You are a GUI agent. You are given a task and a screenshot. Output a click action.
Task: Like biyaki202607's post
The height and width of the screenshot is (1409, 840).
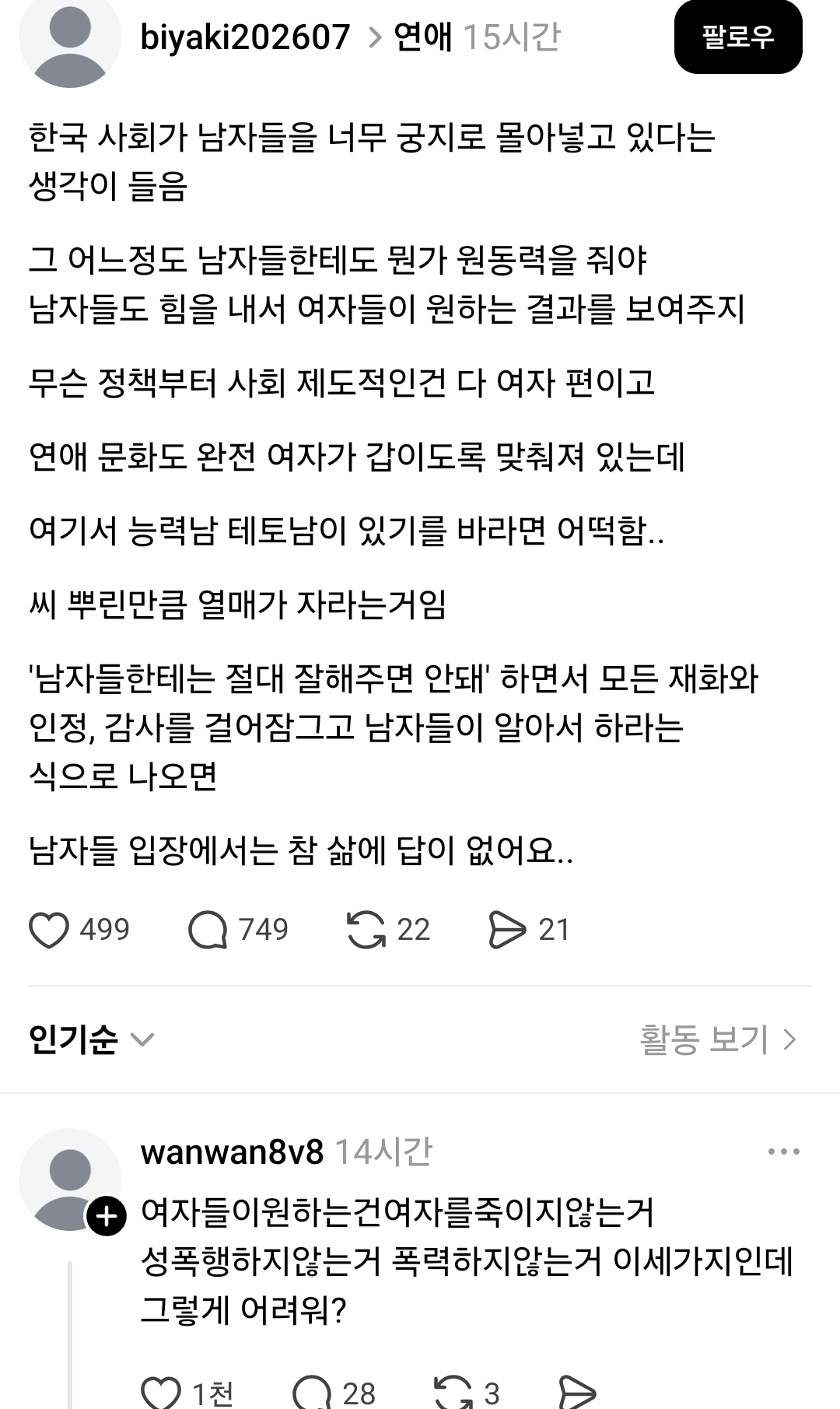49,930
